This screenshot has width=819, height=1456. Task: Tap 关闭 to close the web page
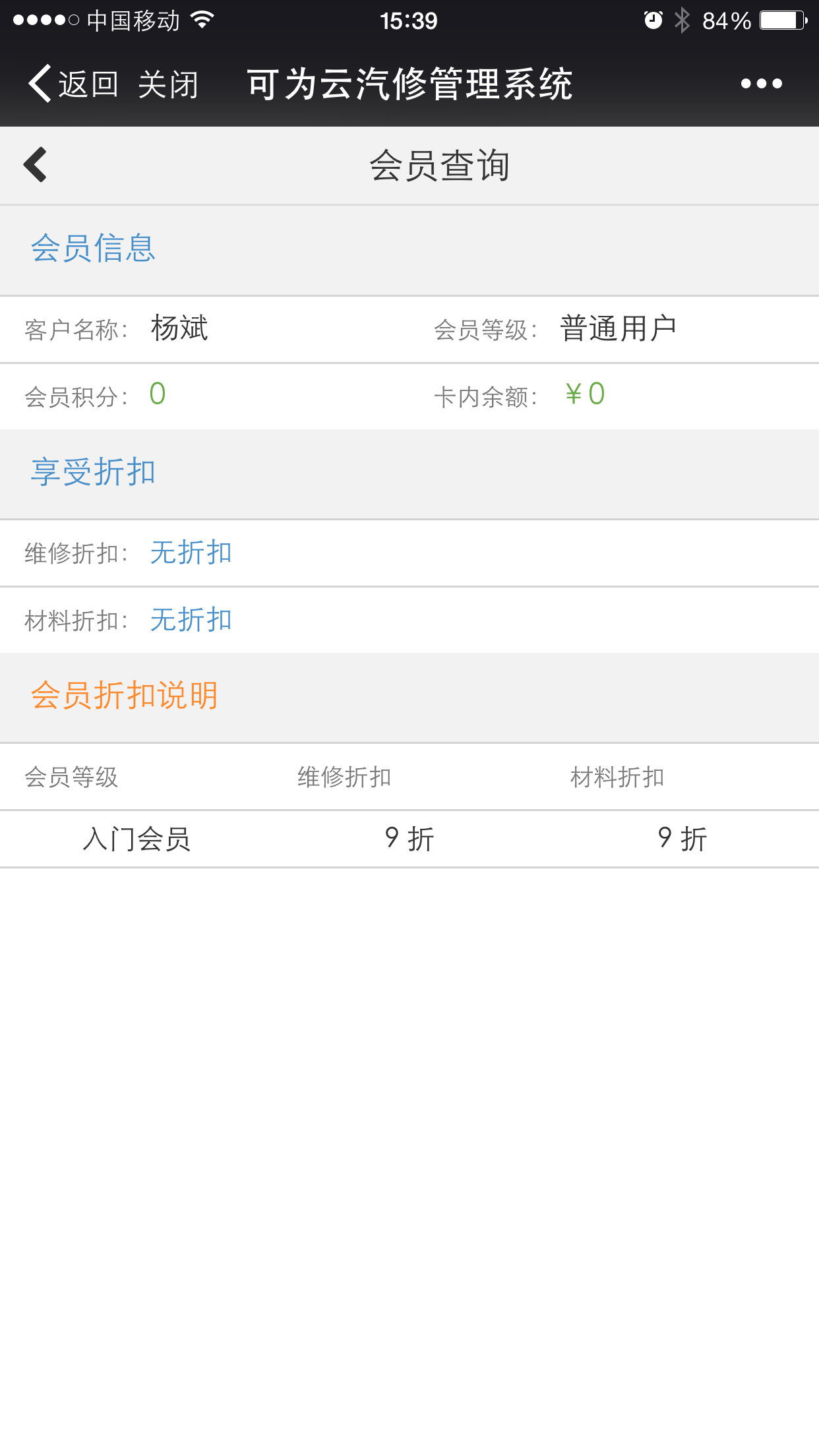coord(168,84)
